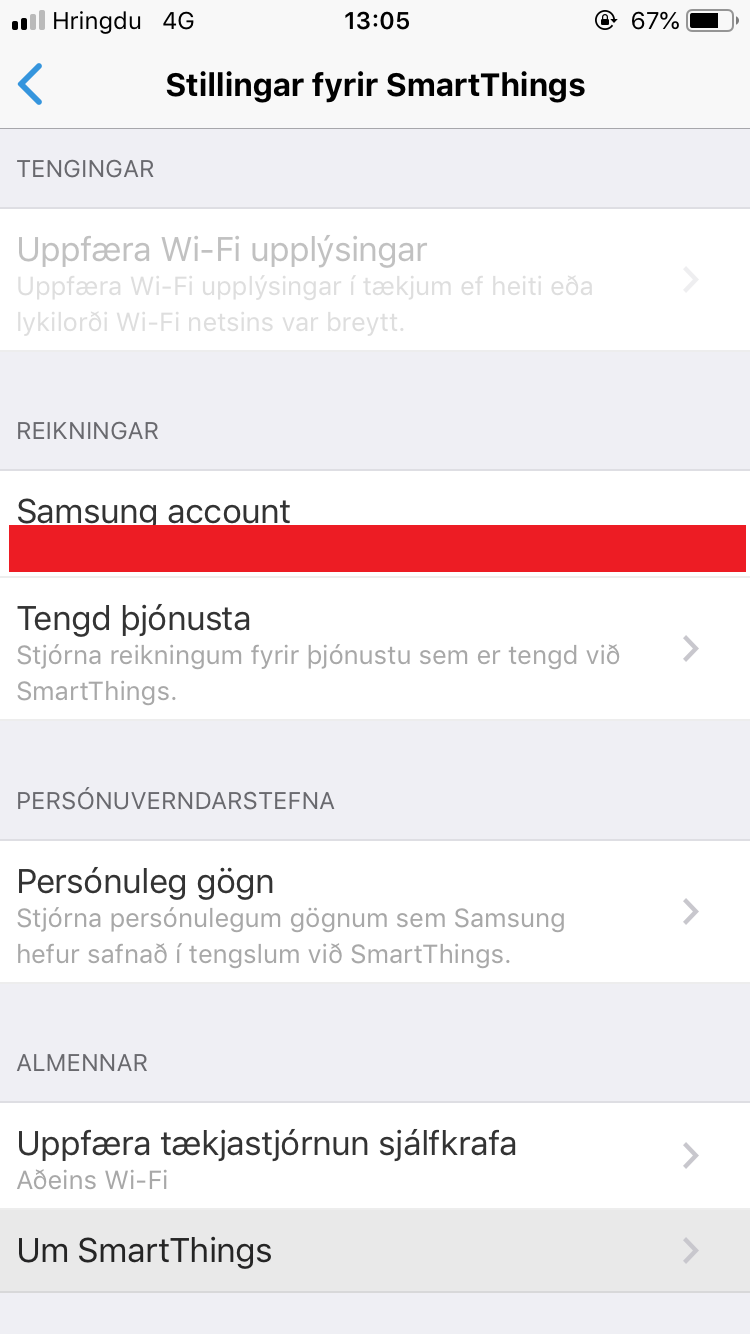Tap the orientation lock icon
750x1334 pixels.
[x=607, y=19]
